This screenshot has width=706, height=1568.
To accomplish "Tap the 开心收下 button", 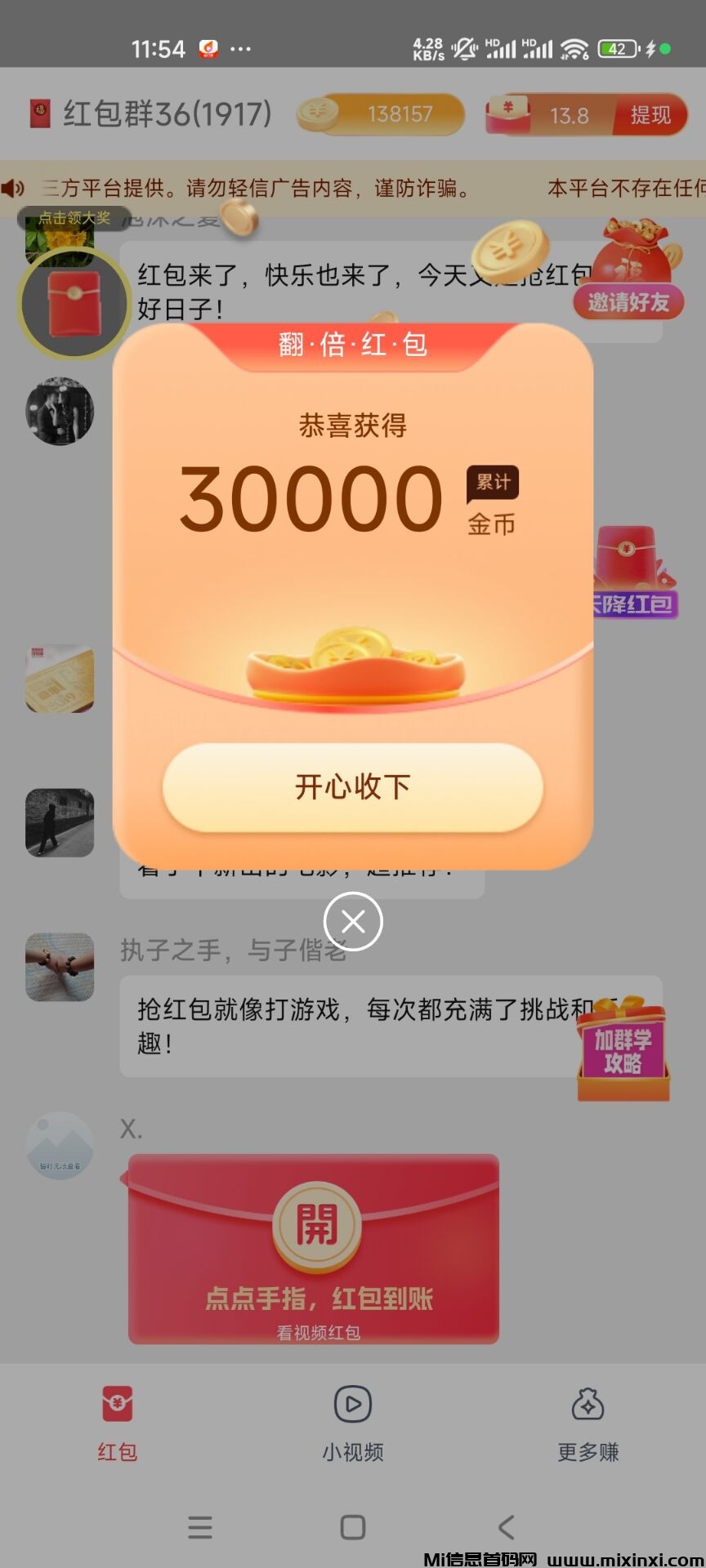I will [352, 787].
